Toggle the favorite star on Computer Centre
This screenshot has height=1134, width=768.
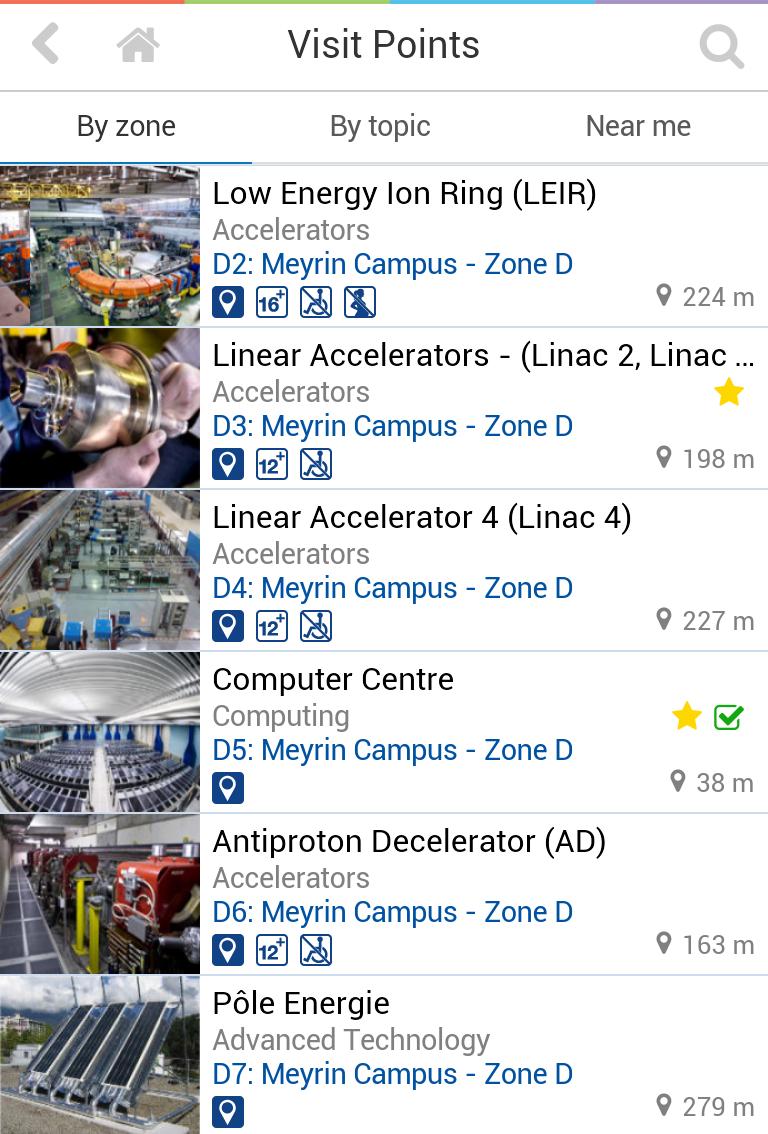click(686, 717)
